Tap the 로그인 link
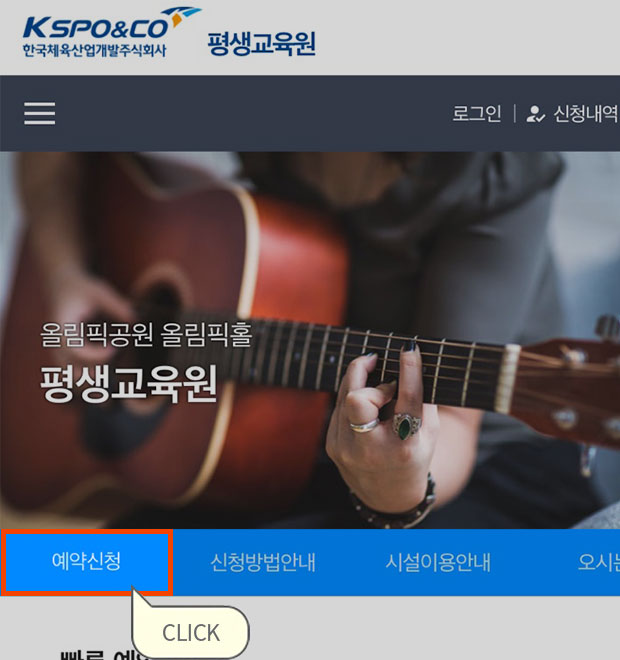 point(476,113)
